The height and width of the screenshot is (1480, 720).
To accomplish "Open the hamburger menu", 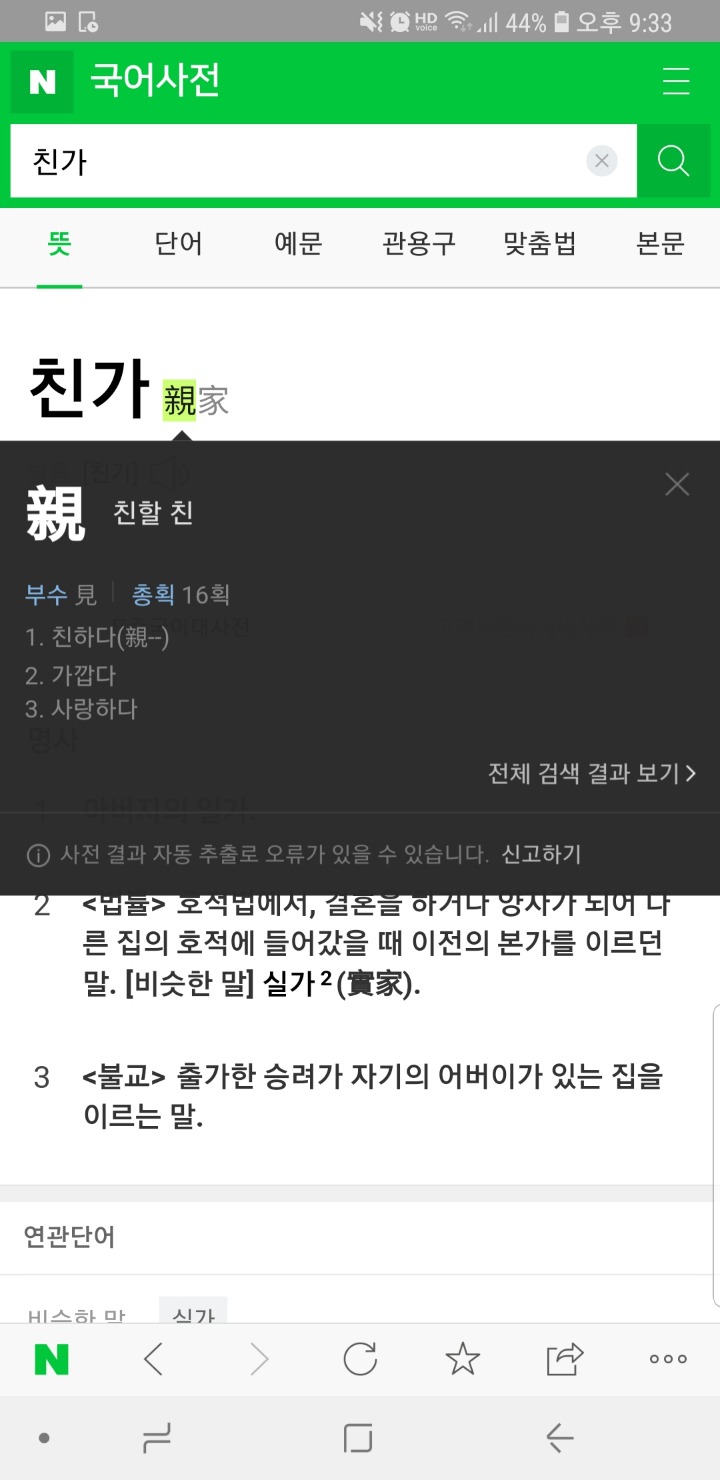I will pyautogui.click(x=676, y=81).
